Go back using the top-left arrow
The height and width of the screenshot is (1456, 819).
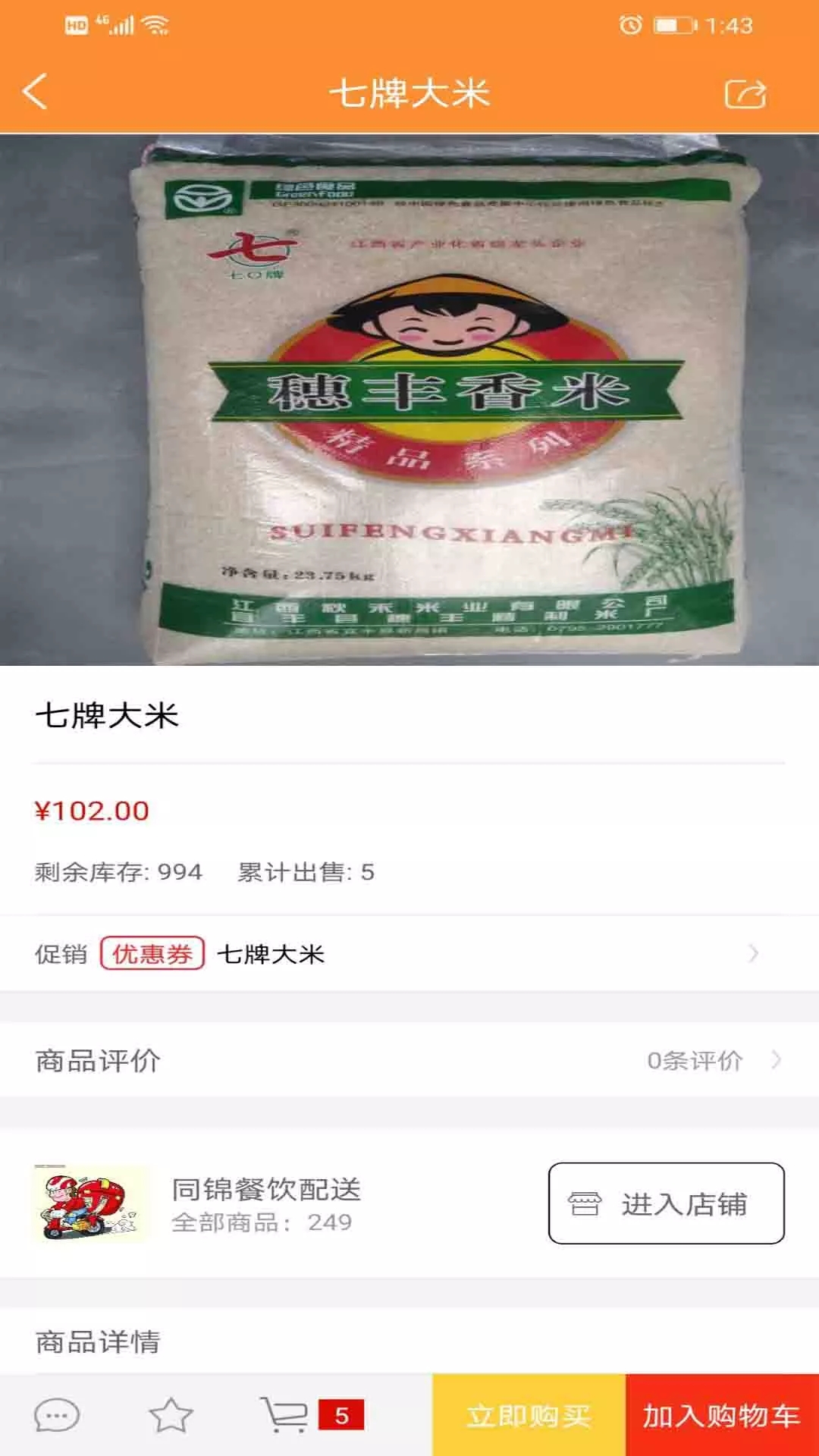[x=35, y=93]
